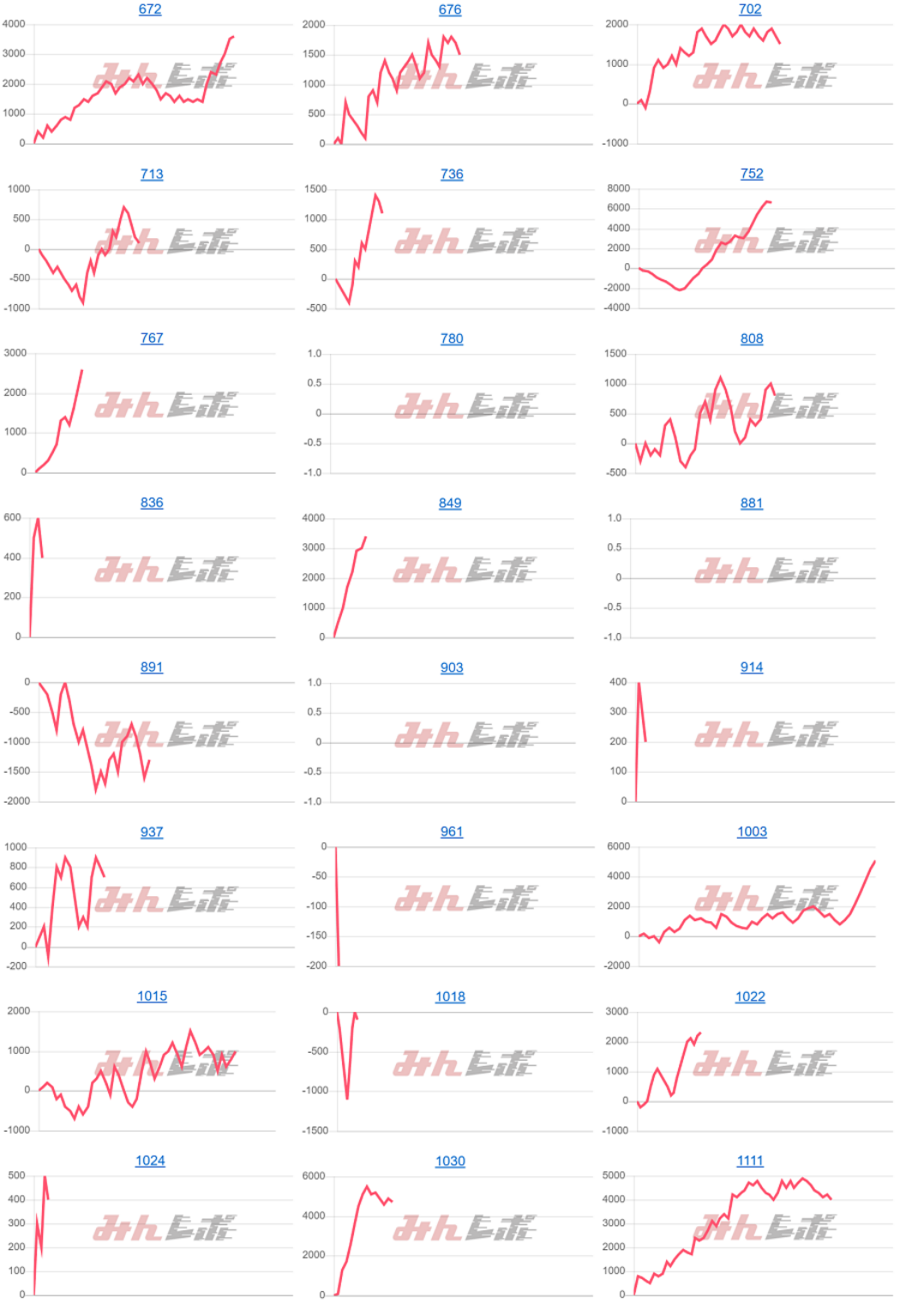Tap the 702 chart title link
900x1316 pixels.
[x=750, y=9]
